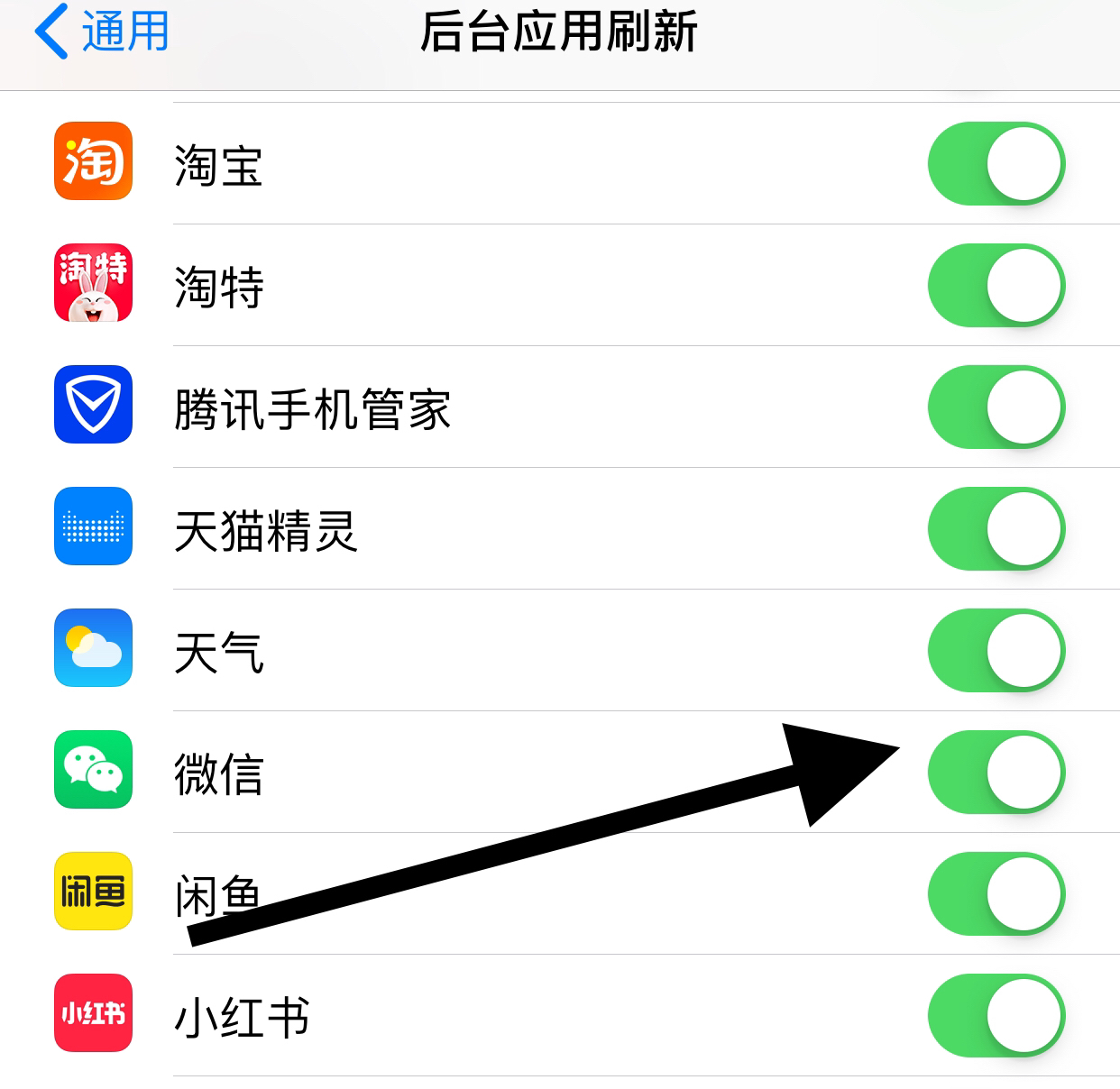The image size is (1120, 1089).
Task: Go back to 通用 settings
Action: [101, 31]
